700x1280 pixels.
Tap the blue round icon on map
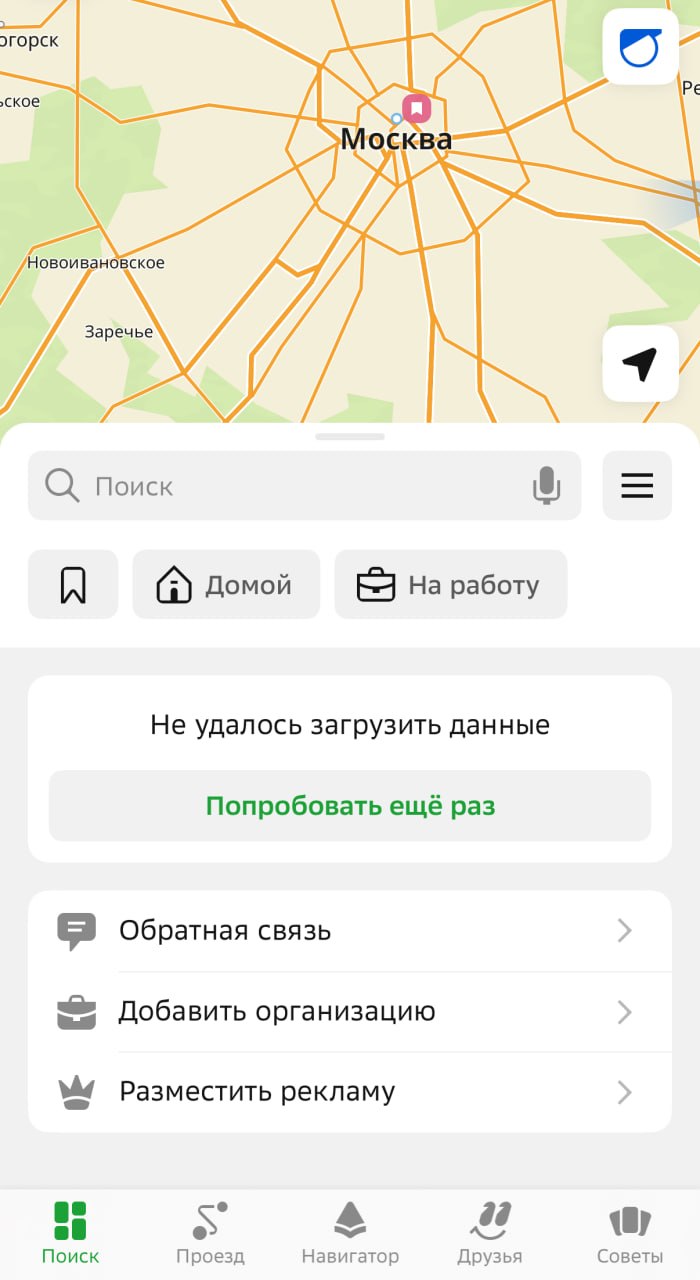tap(640, 47)
